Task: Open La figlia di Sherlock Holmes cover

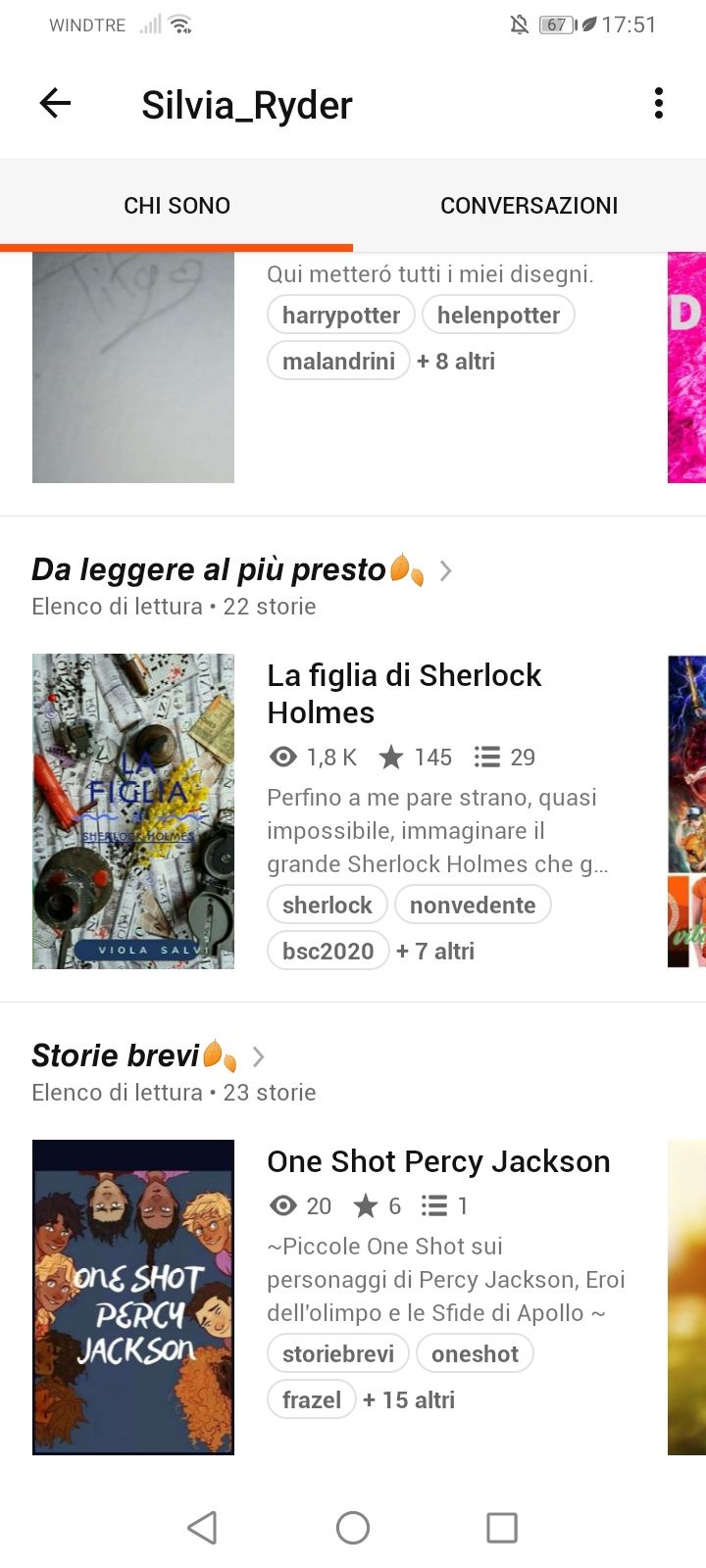Action: (x=133, y=810)
